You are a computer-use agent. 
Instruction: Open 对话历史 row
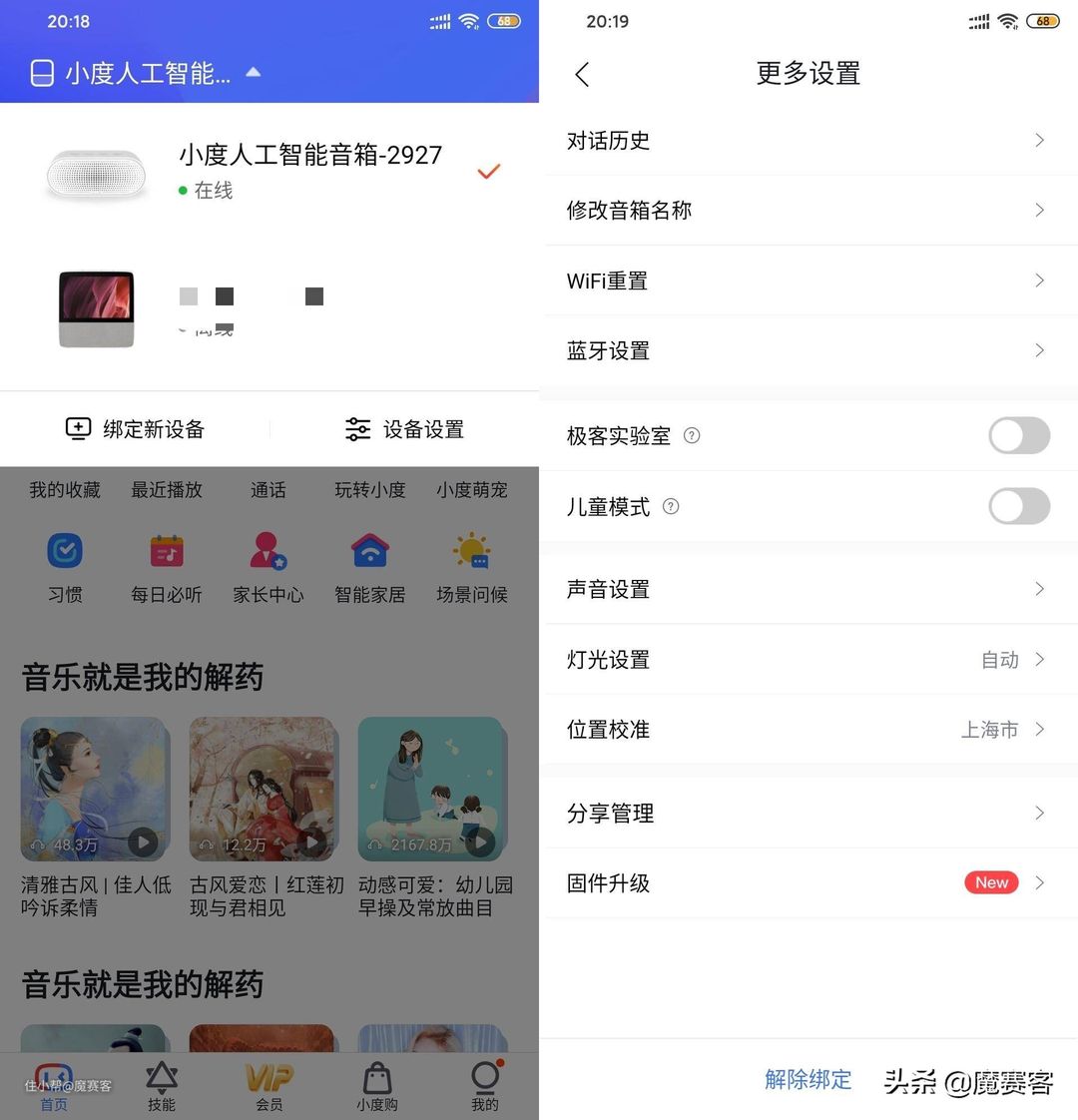pyautogui.click(x=807, y=141)
